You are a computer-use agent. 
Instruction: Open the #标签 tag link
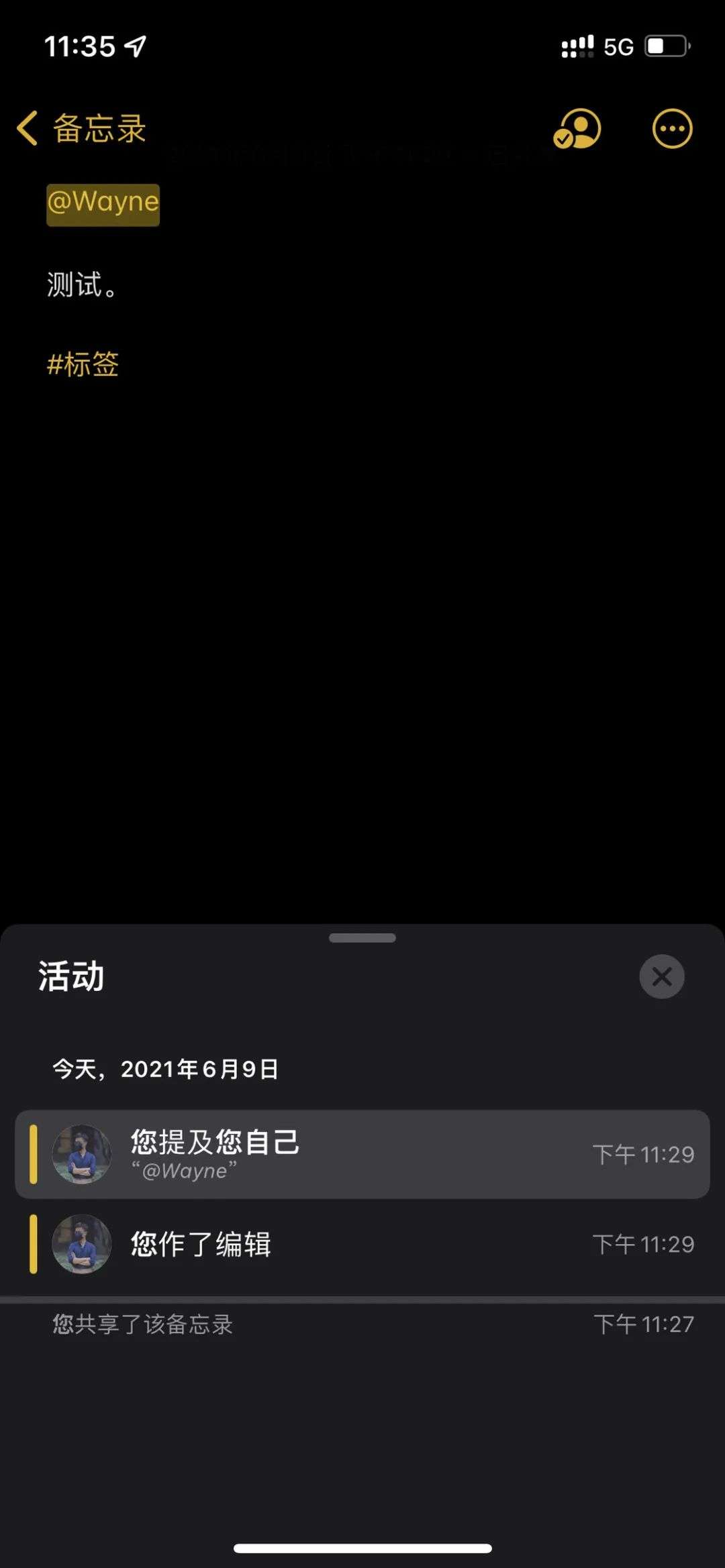pos(83,364)
